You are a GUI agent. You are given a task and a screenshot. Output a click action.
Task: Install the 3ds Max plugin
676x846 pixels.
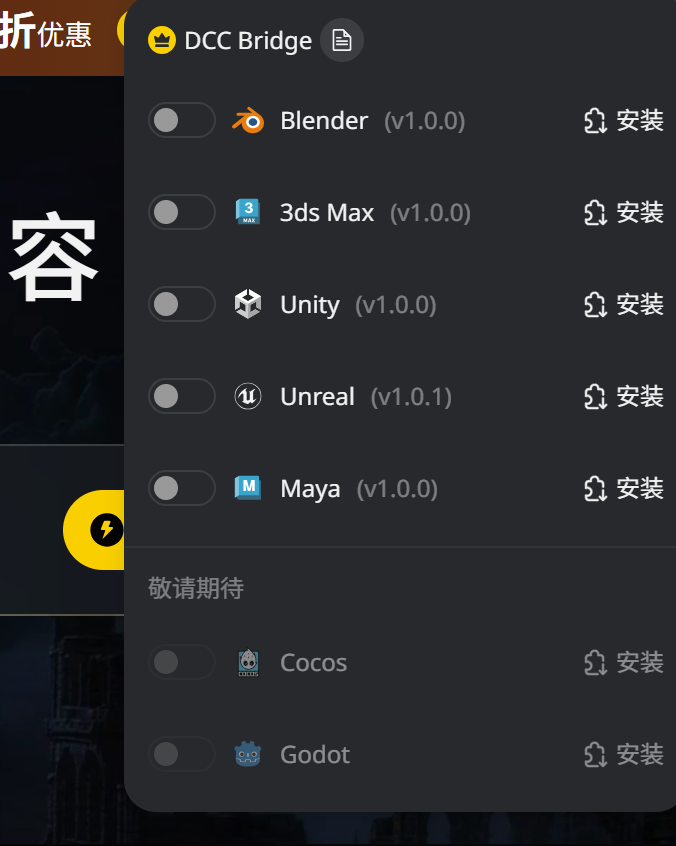624,213
